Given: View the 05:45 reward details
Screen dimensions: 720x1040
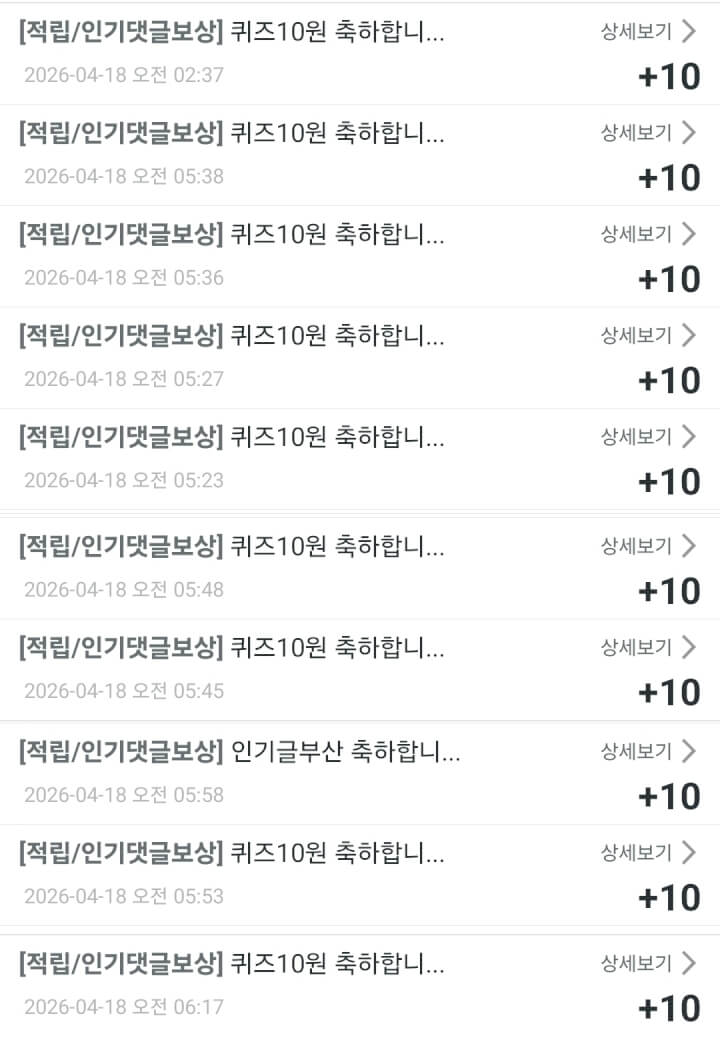Looking at the screenshot, I should 647,647.
